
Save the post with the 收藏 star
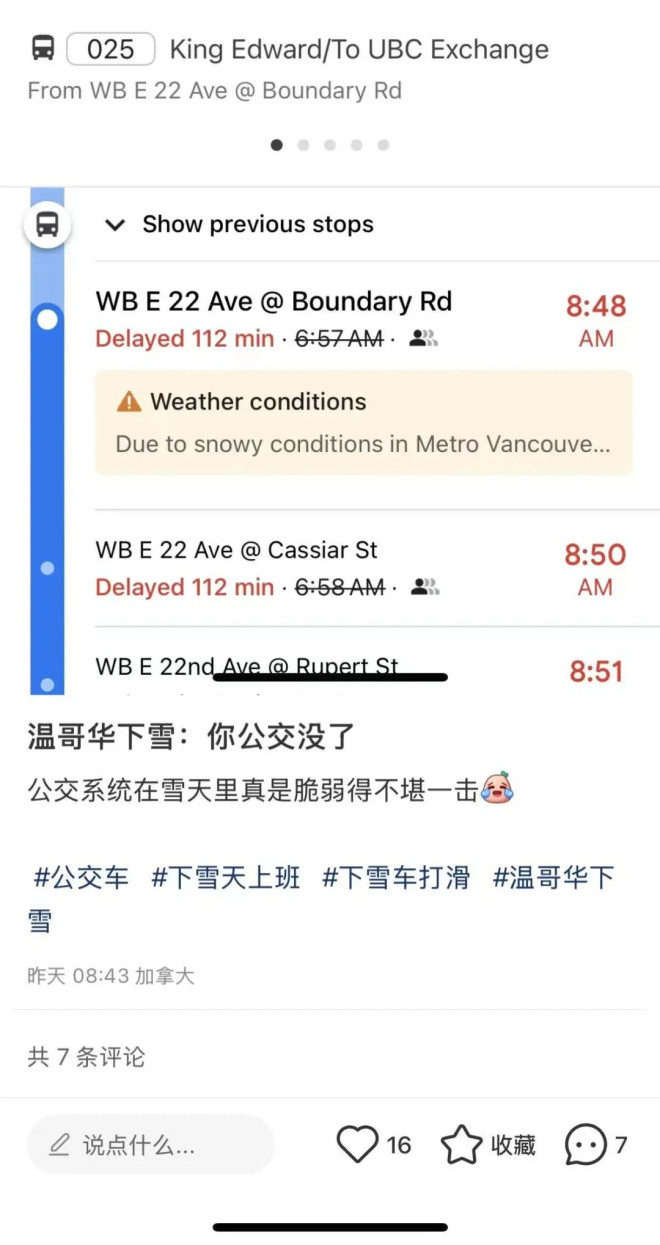click(462, 1144)
